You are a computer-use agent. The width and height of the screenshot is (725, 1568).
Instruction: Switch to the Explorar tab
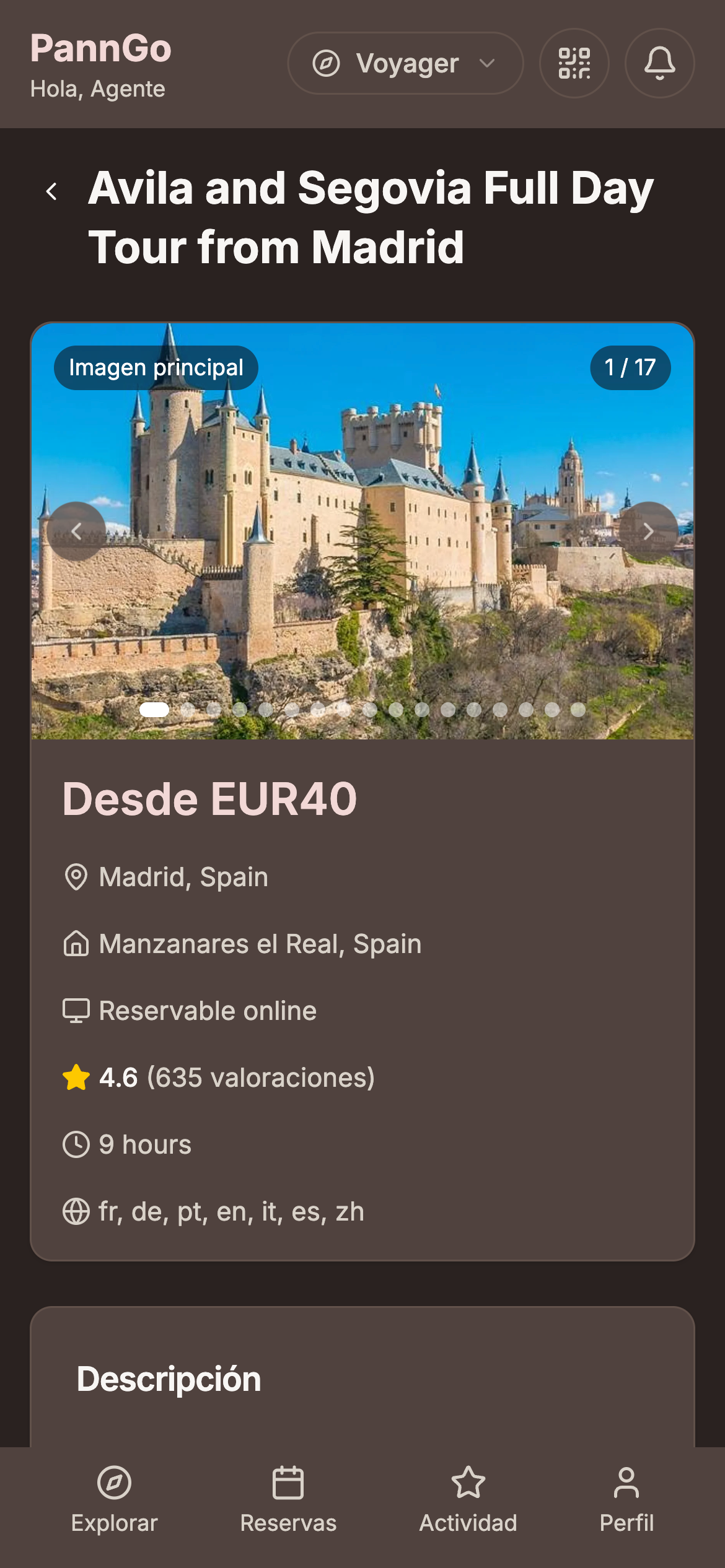[115, 1499]
